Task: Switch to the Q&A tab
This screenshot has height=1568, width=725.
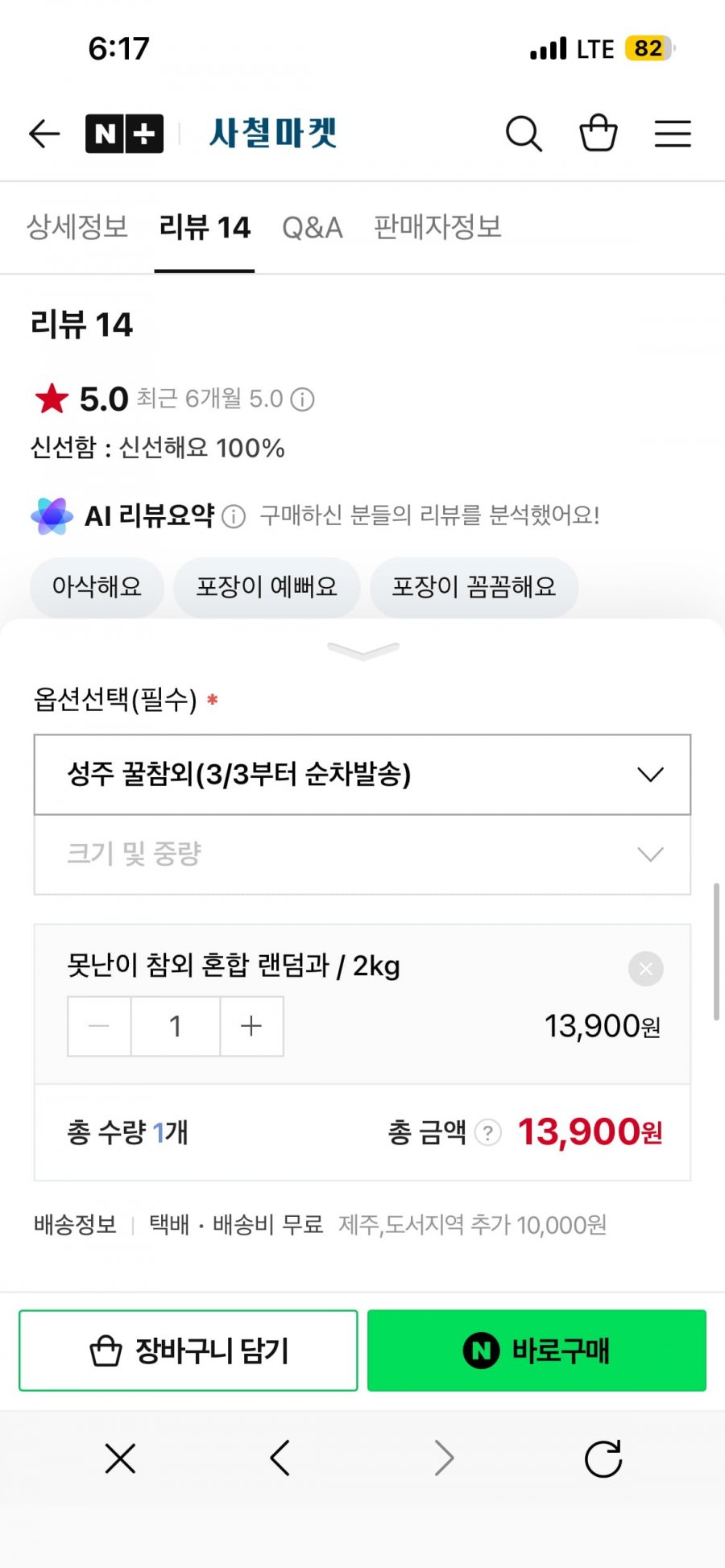Action: click(313, 228)
